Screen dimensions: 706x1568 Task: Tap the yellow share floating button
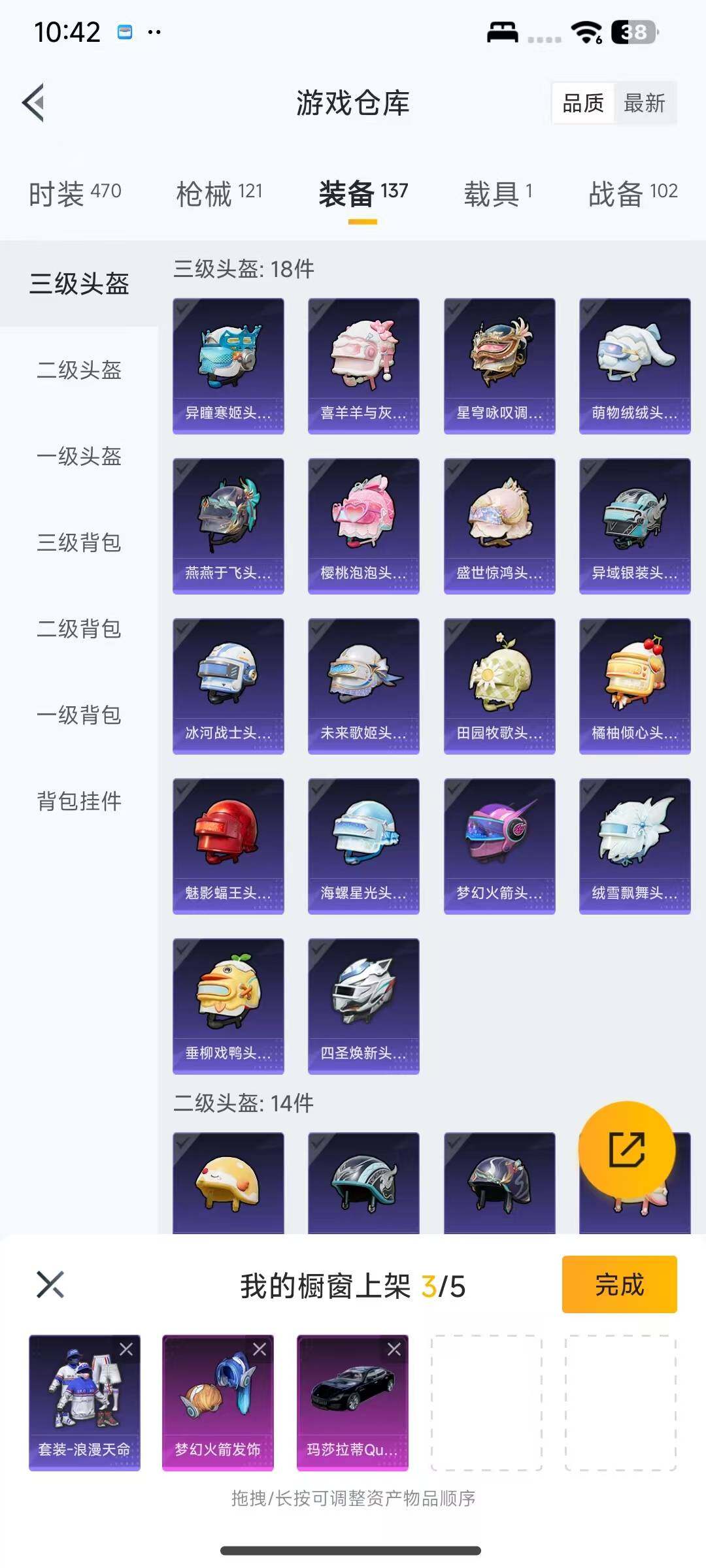(x=626, y=1150)
